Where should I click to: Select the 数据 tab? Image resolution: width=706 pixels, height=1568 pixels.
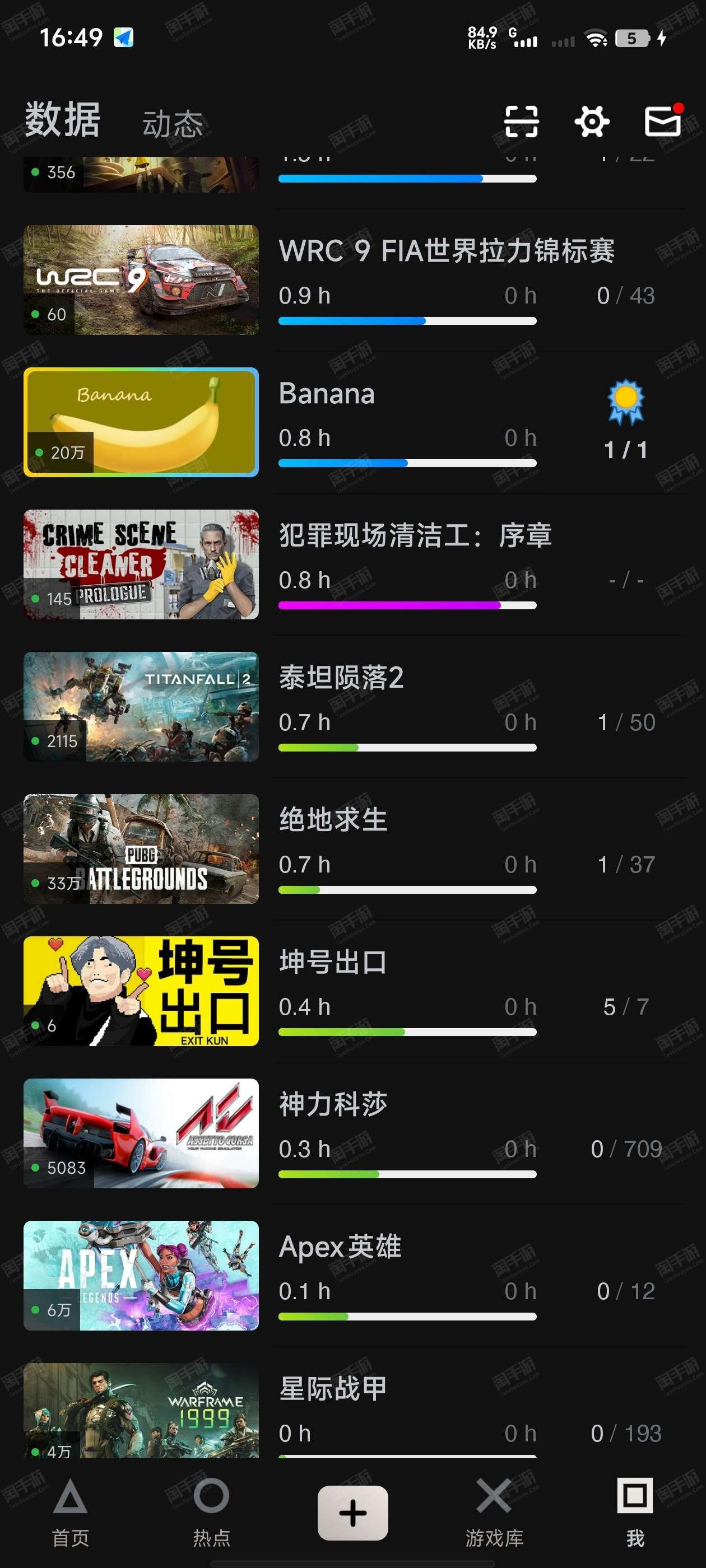tap(63, 119)
